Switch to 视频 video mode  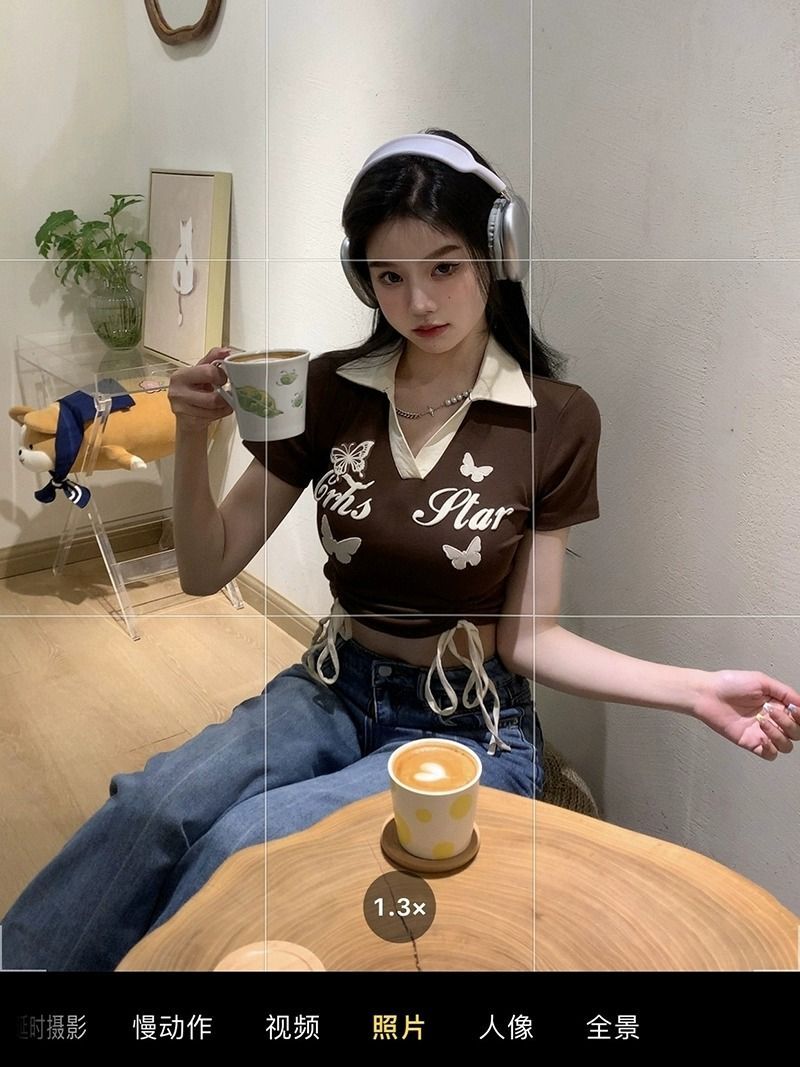(x=292, y=1027)
